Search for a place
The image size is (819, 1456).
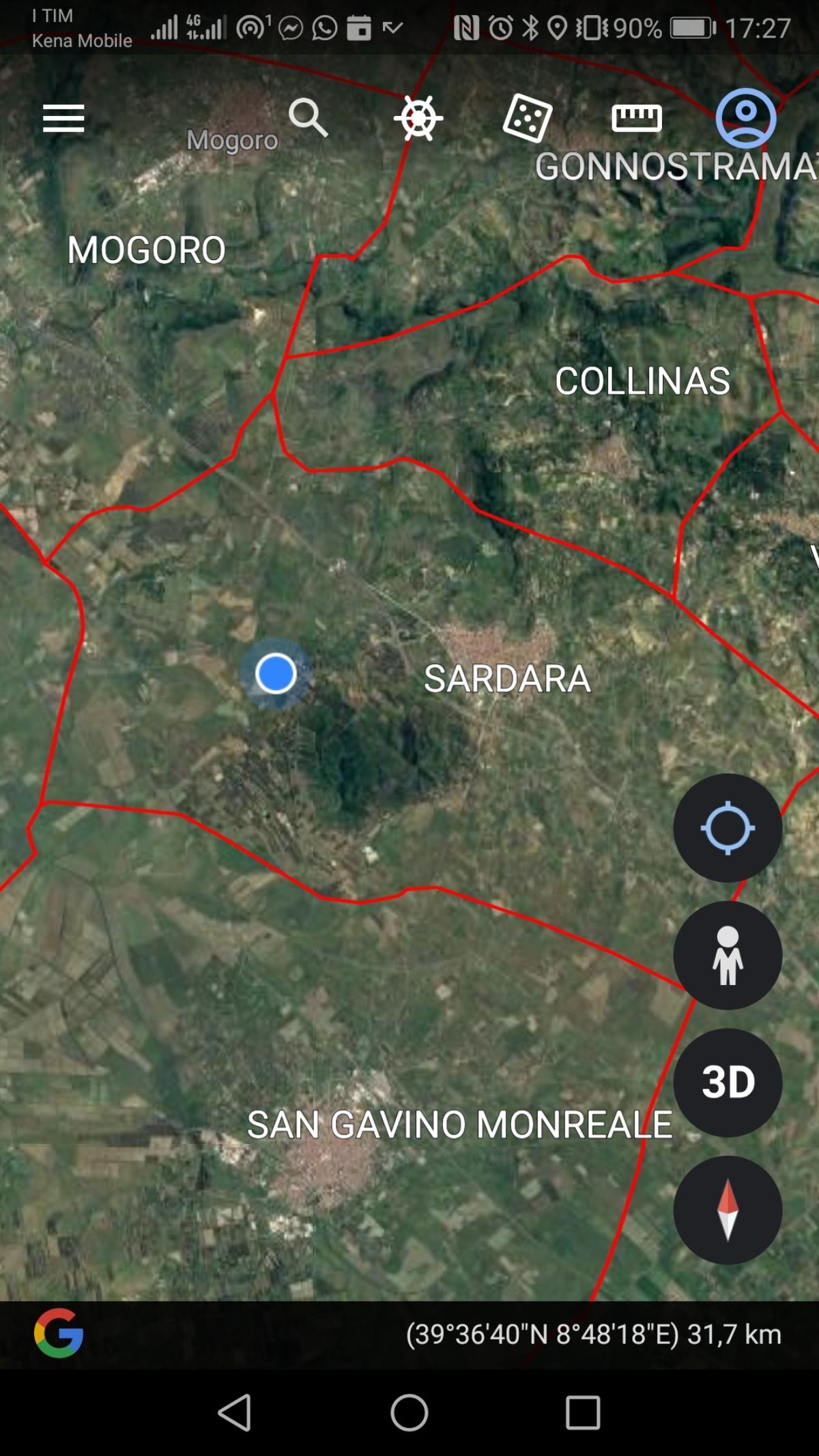coord(308,117)
